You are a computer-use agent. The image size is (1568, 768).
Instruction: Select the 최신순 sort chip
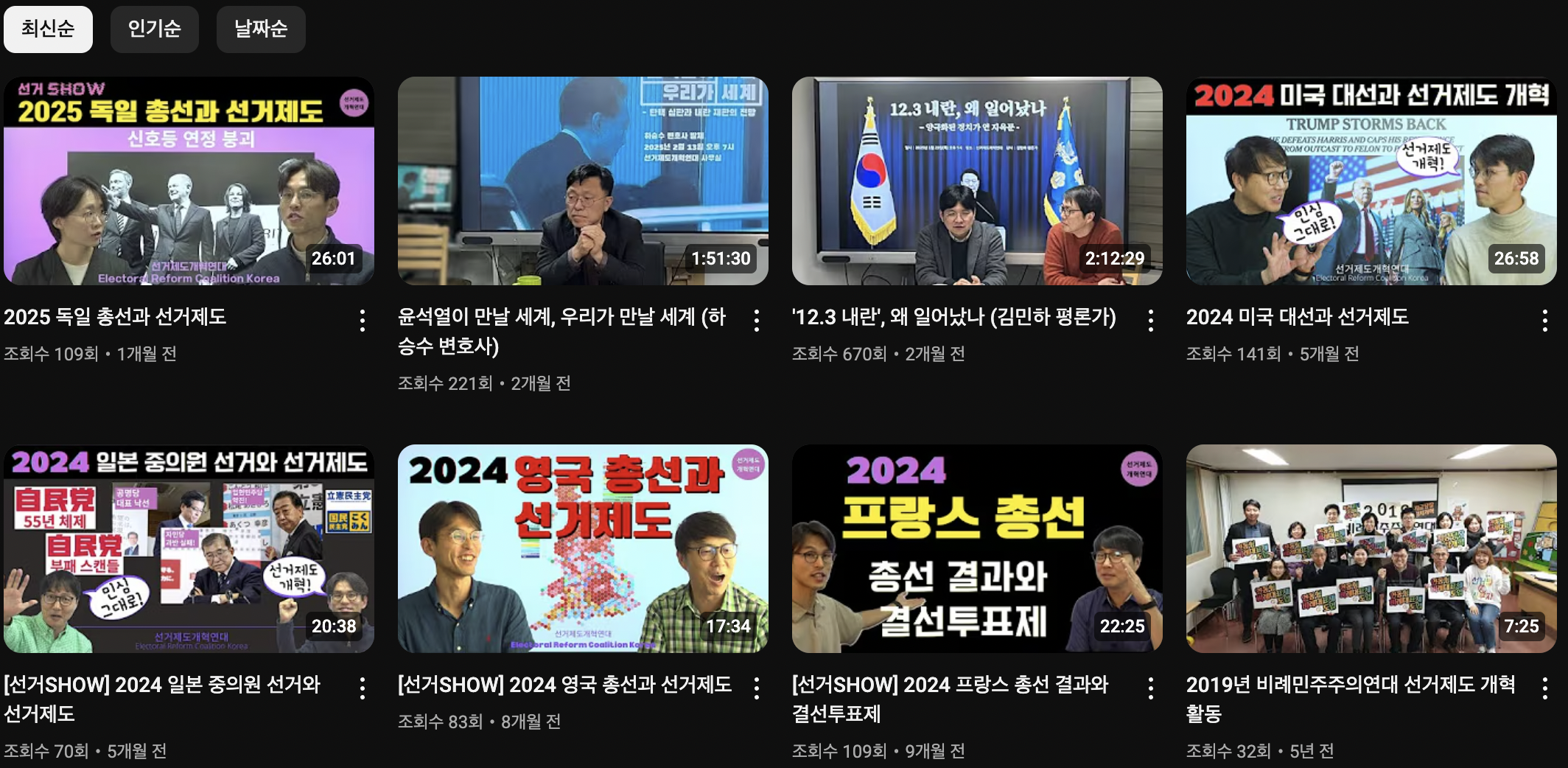pyautogui.click(x=48, y=29)
